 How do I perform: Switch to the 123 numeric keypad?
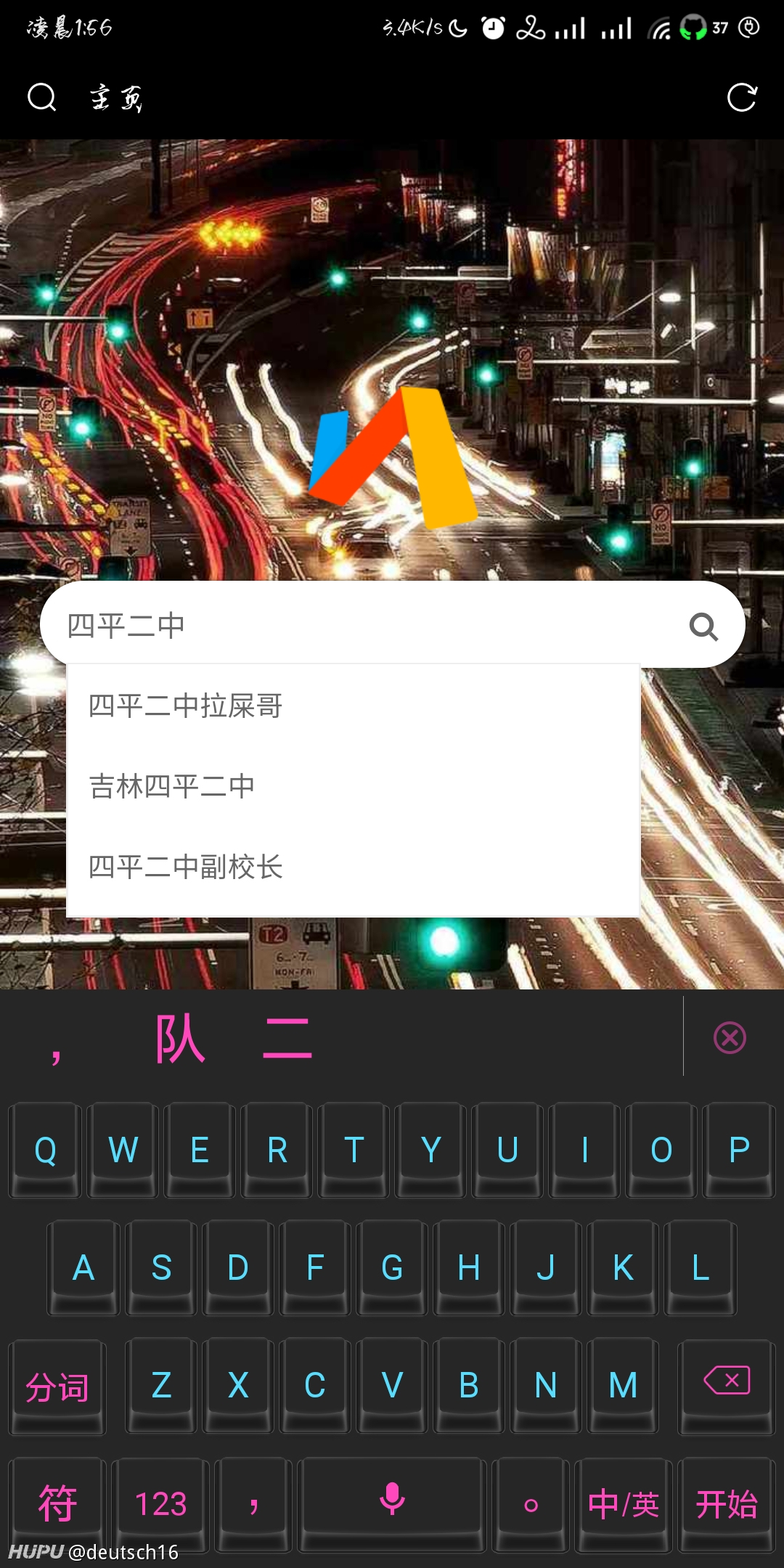pos(161,1503)
